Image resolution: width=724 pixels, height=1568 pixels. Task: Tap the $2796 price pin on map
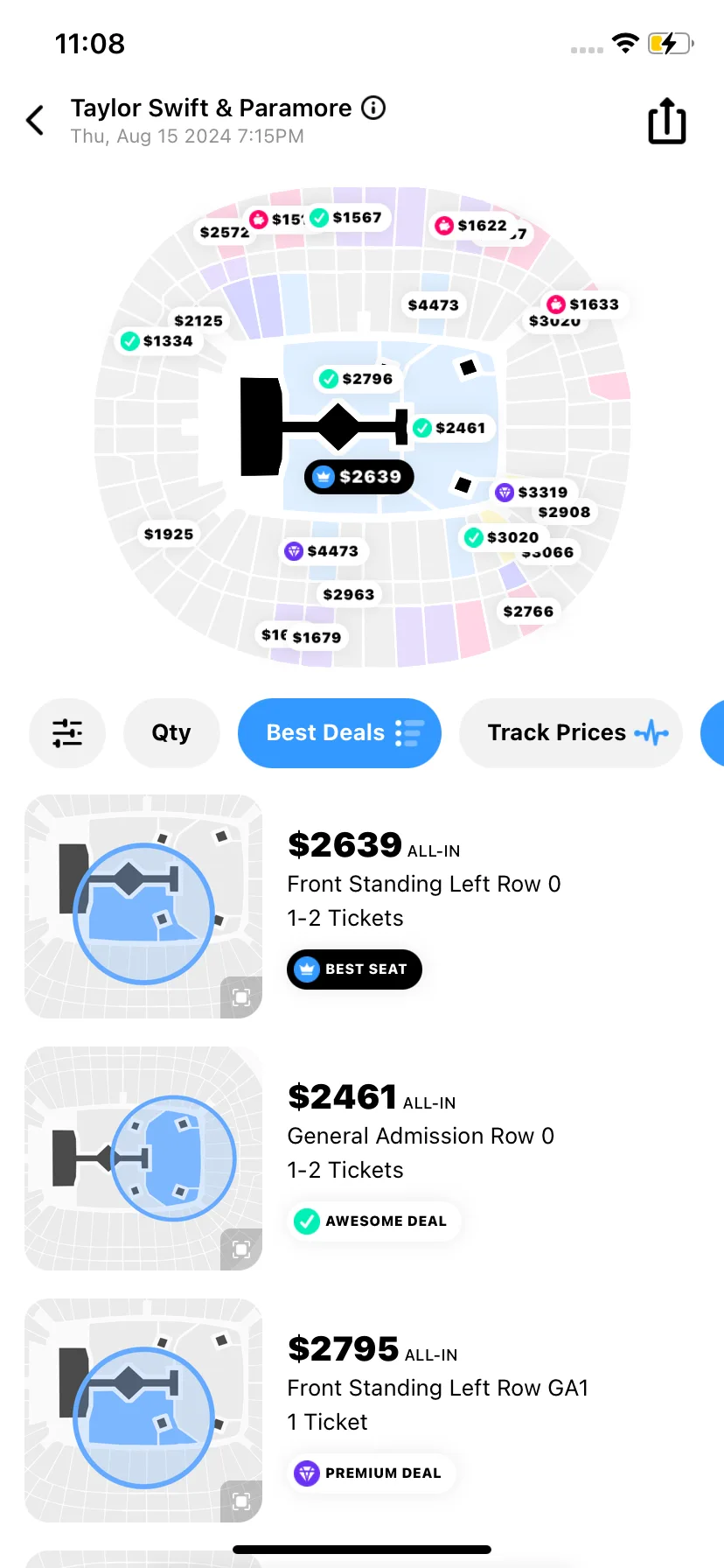[358, 379]
